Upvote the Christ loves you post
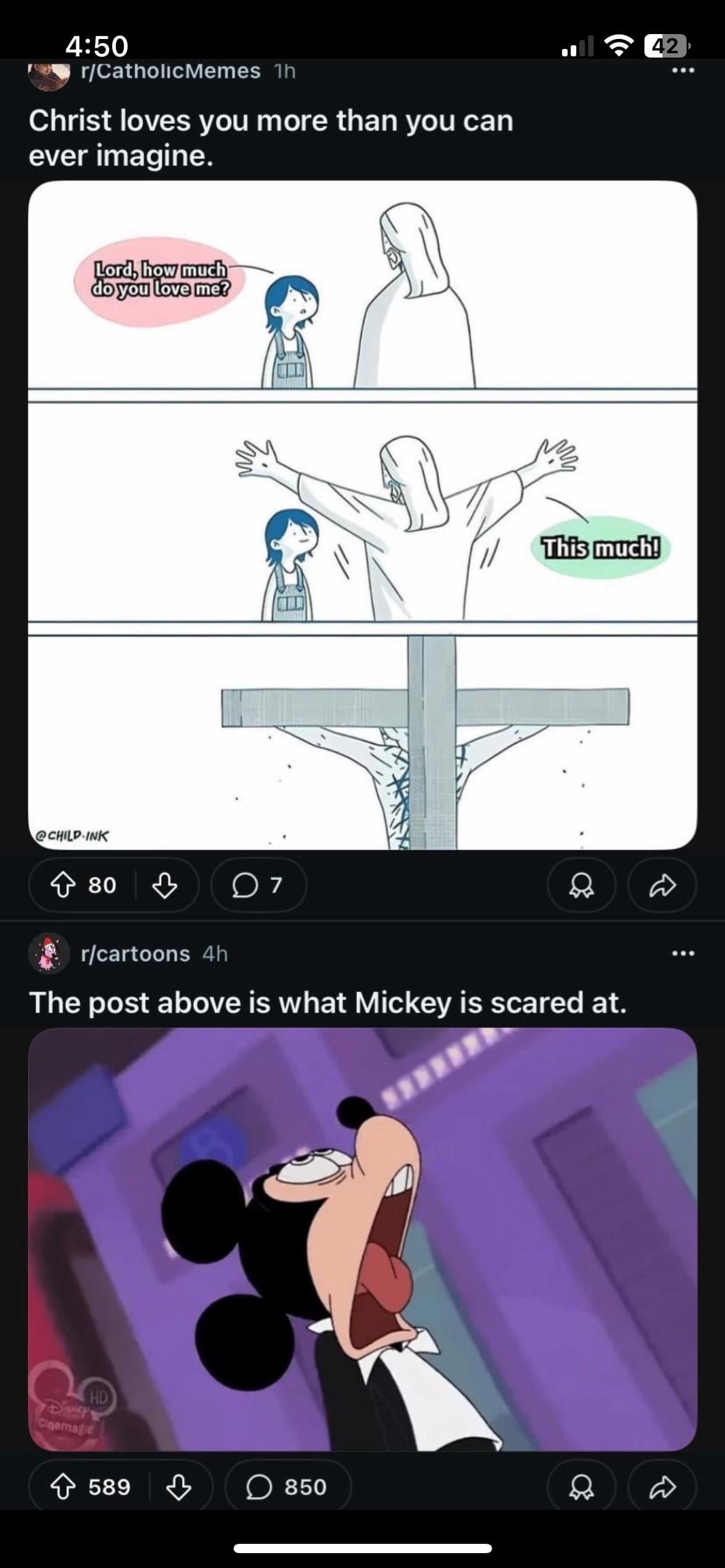Screen dimensions: 725x1568 (x=63, y=885)
